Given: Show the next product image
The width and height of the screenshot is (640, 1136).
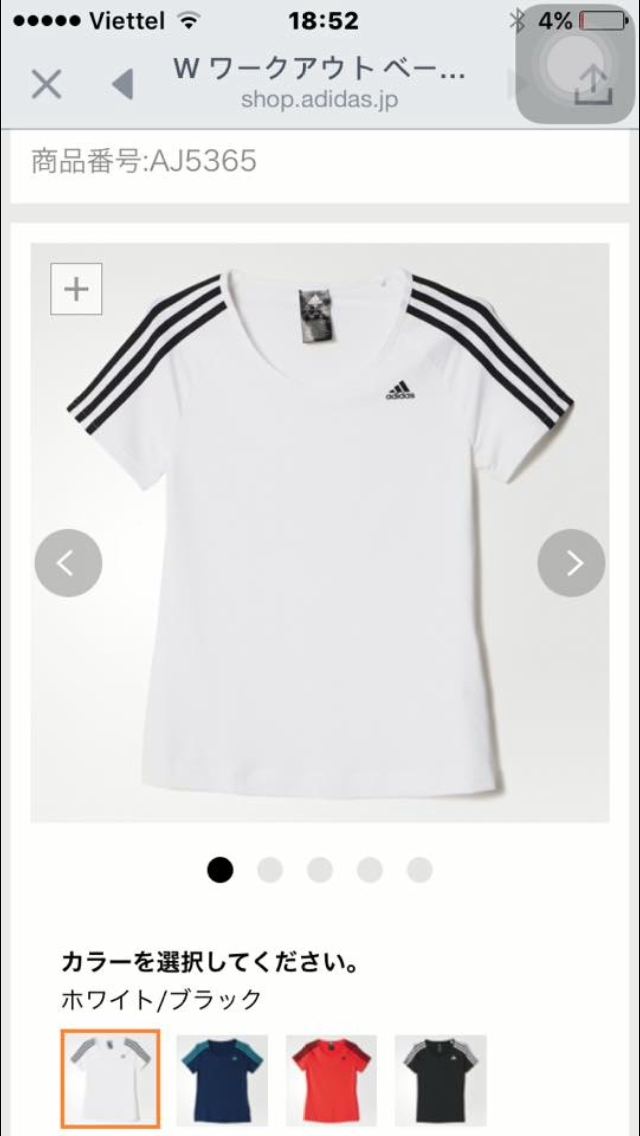Looking at the screenshot, I should (571, 563).
